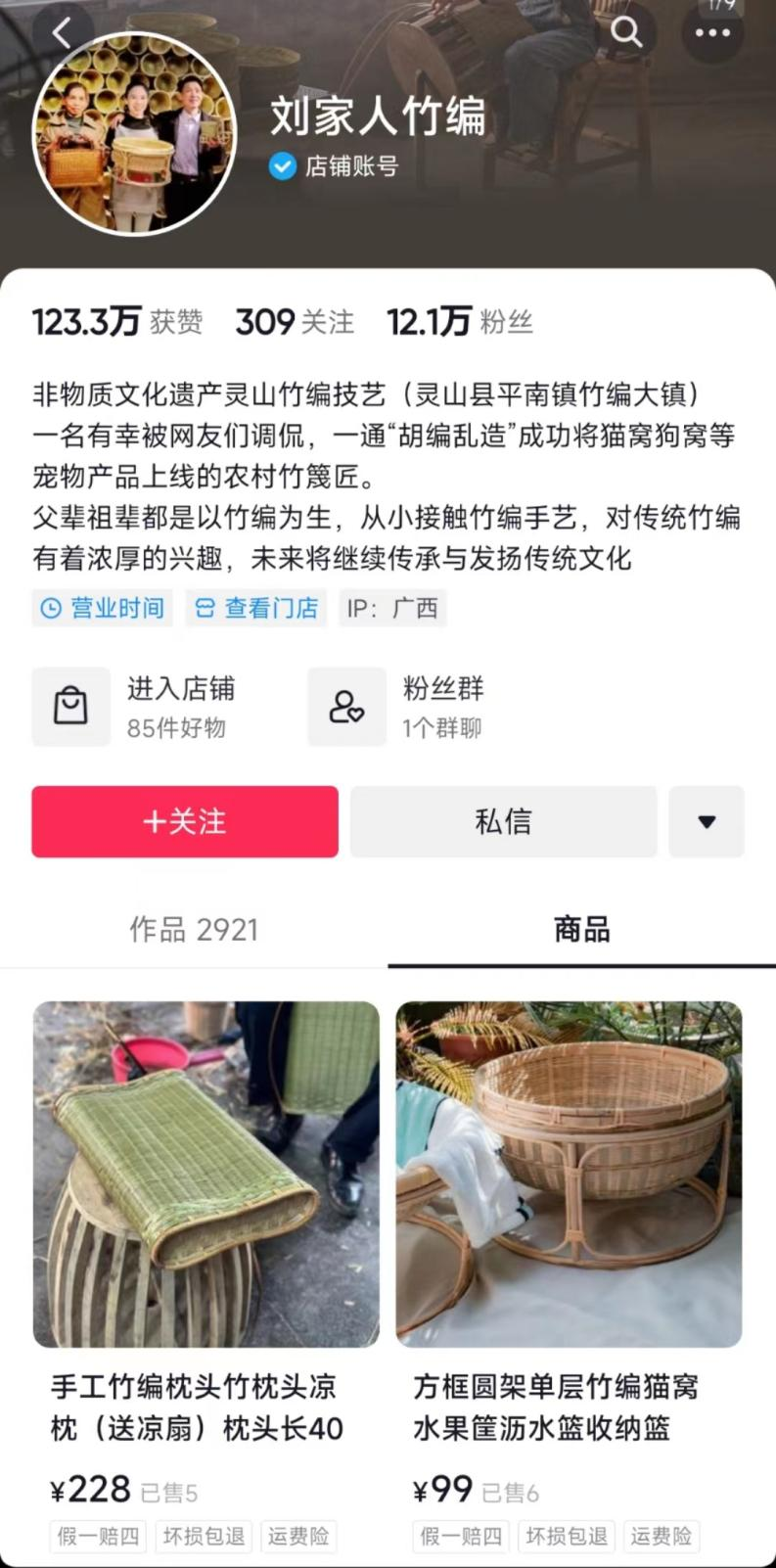Send a private message via 私信
The height and width of the screenshot is (1568, 776).
coord(503,821)
